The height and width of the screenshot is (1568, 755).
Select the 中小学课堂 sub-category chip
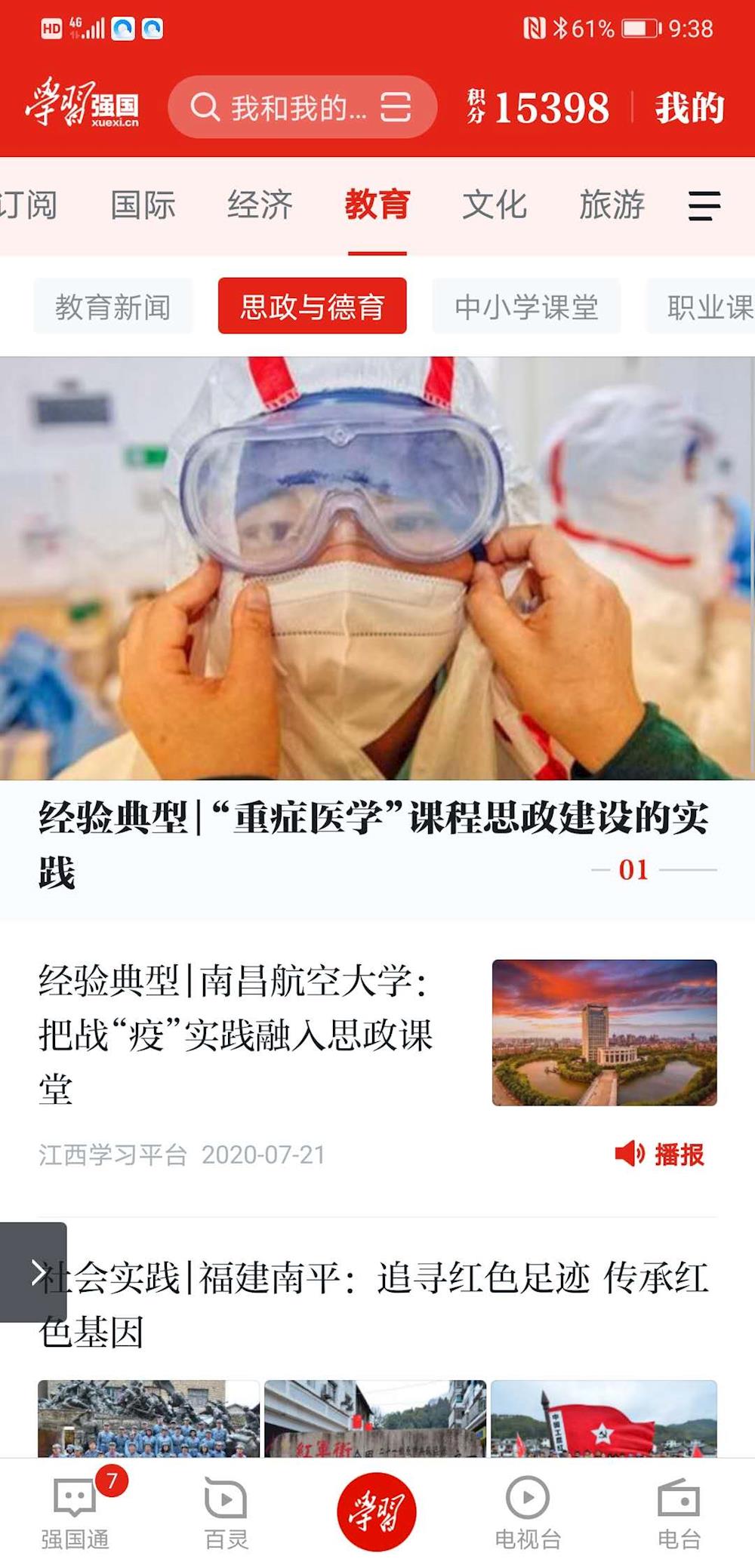coord(526,306)
